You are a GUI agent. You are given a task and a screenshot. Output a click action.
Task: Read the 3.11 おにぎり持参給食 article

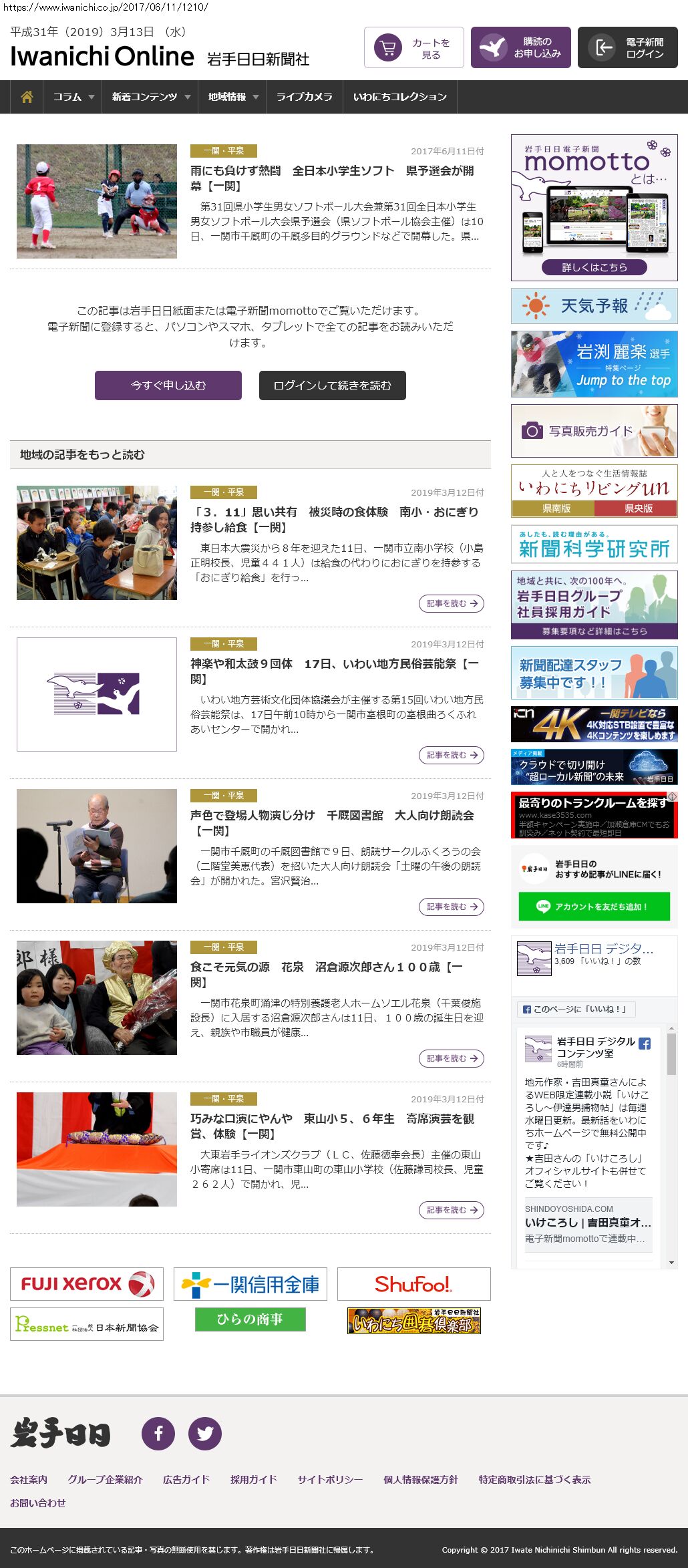pos(451,603)
